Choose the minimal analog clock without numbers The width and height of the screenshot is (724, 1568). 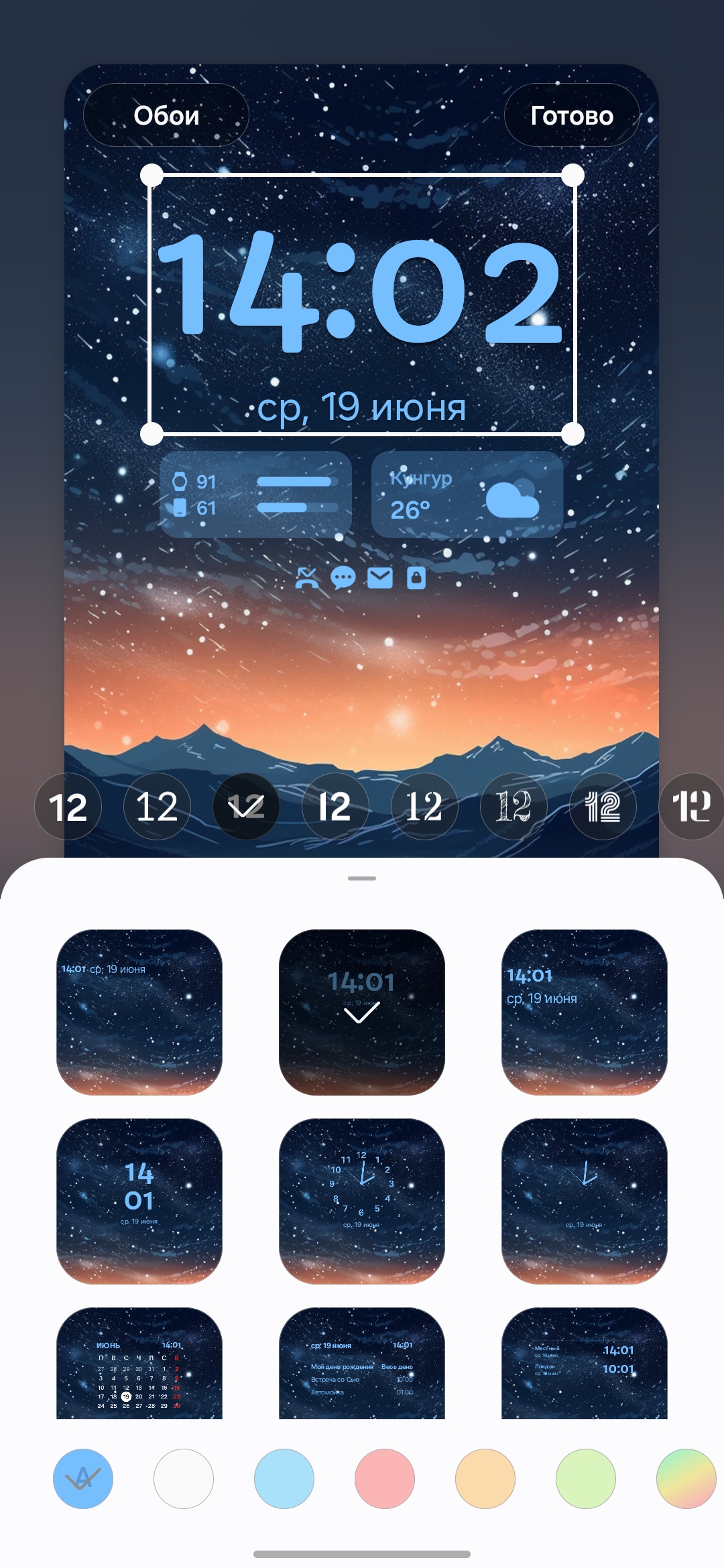coord(584,1201)
